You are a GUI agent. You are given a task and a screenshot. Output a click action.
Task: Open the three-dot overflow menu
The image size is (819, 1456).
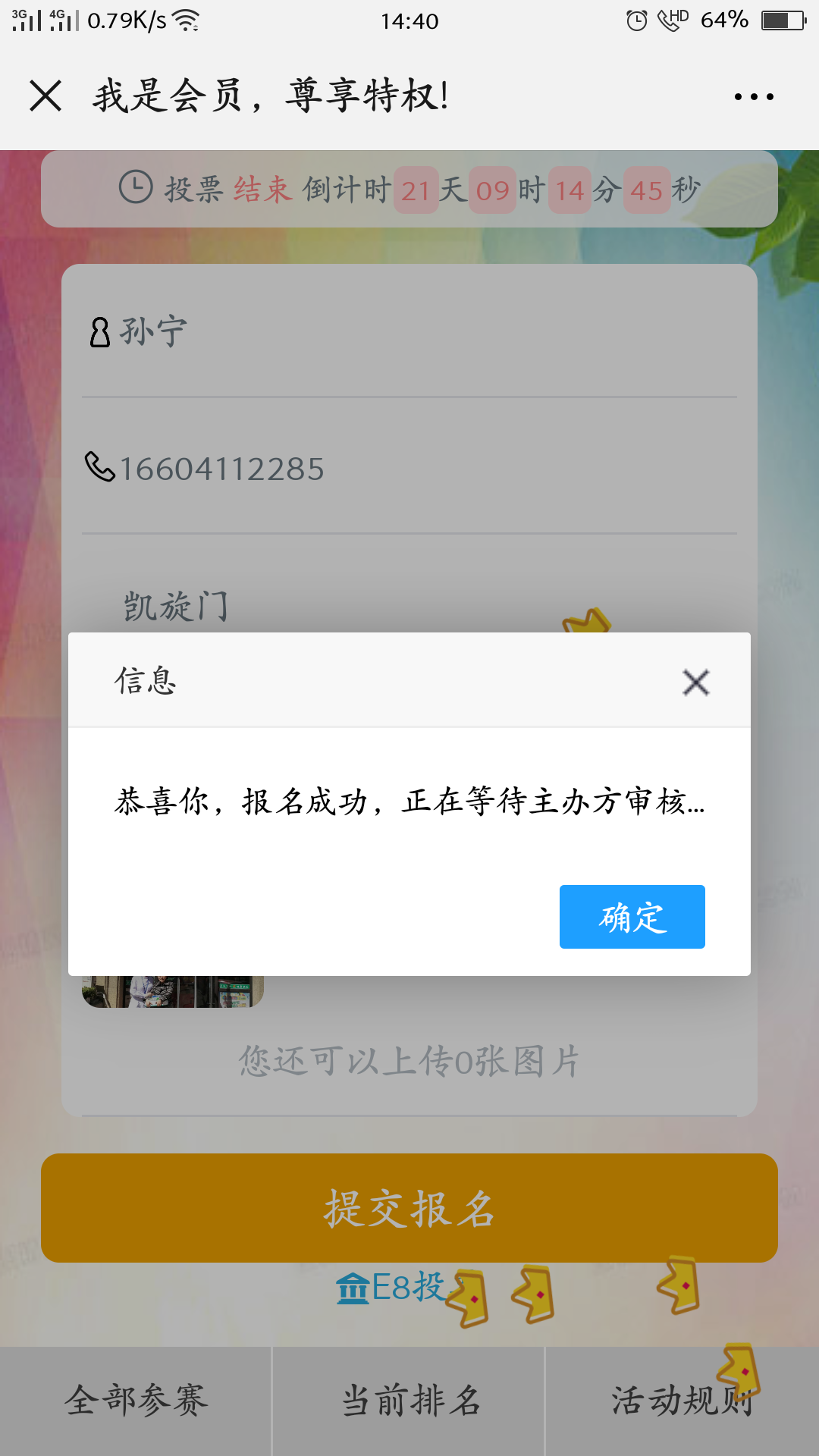point(754,96)
